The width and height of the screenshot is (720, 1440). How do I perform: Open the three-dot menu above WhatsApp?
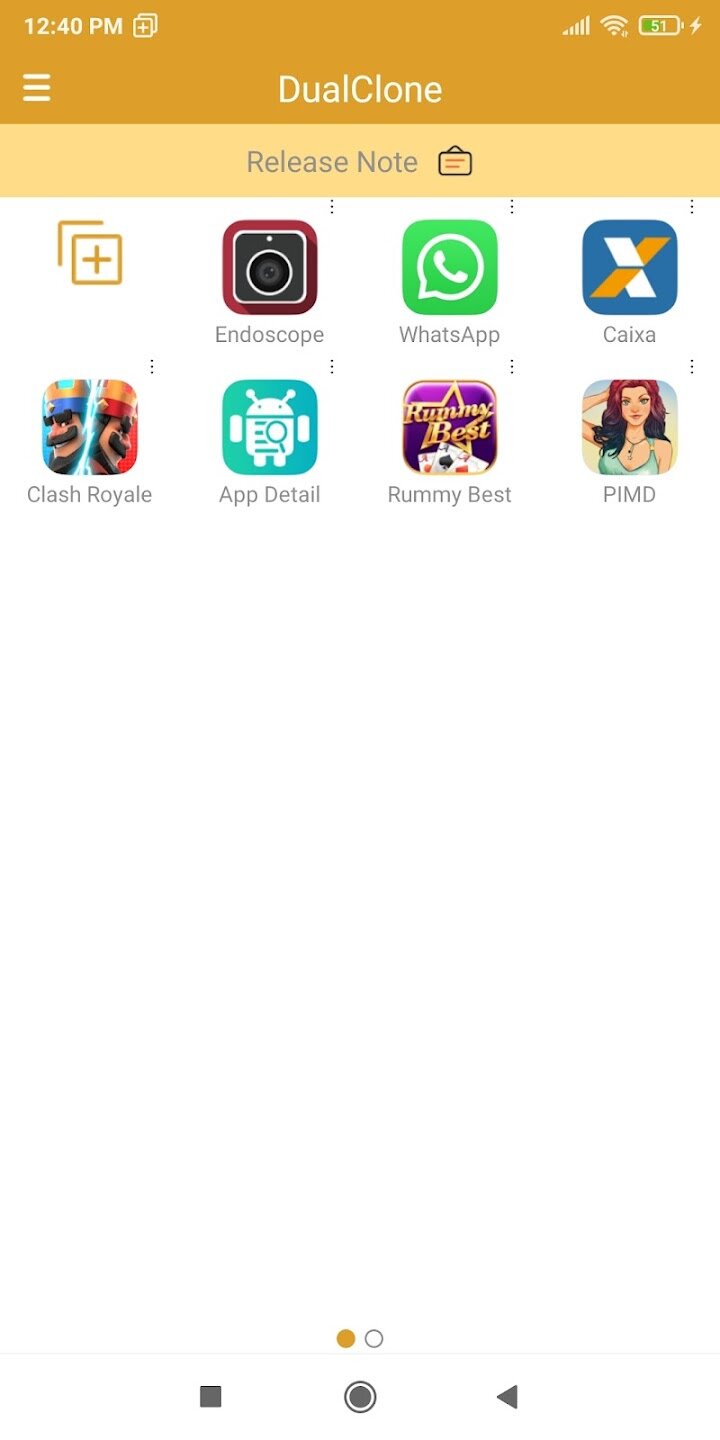click(x=512, y=207)
